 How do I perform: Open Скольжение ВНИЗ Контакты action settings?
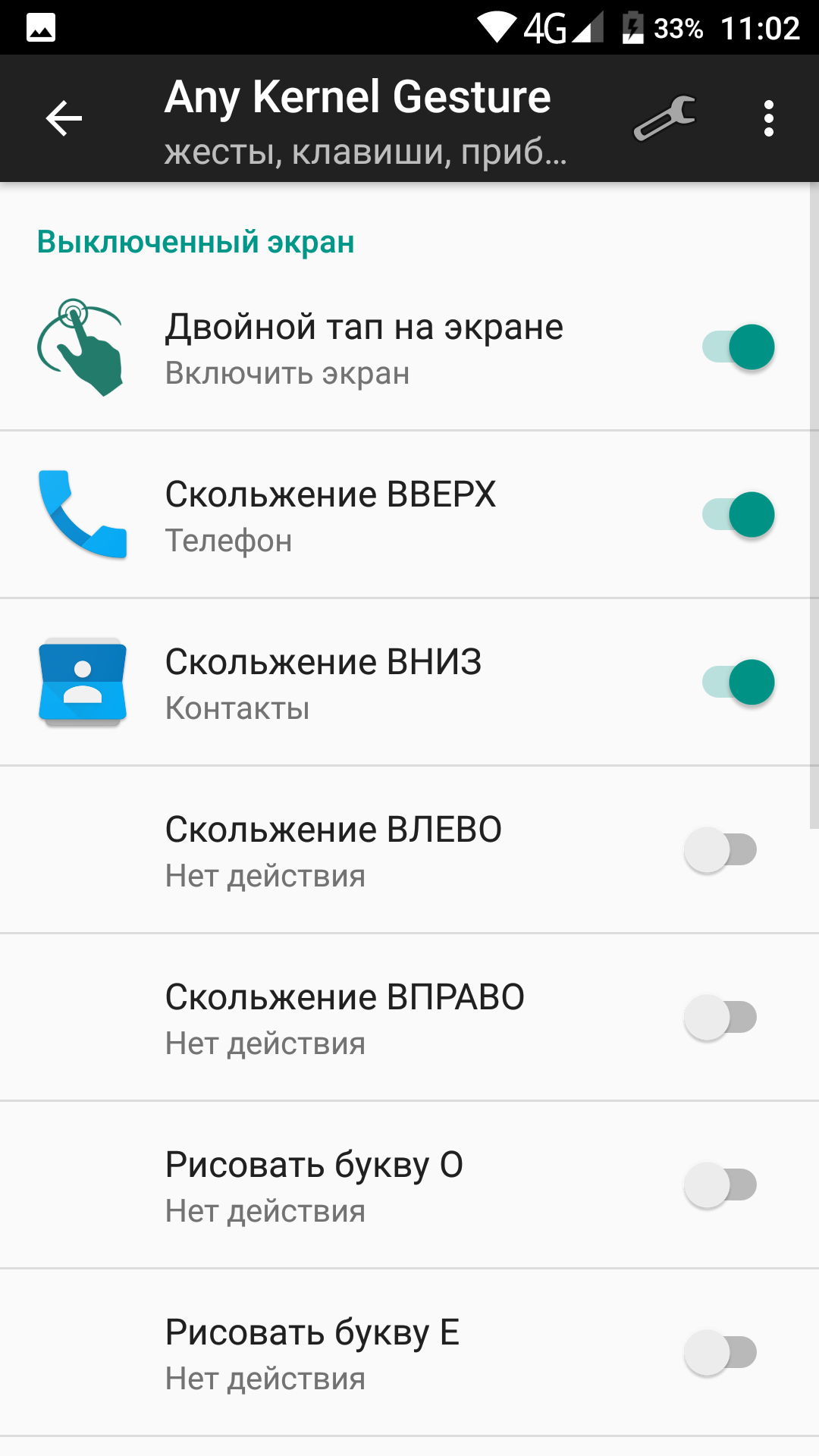(409, 682)
